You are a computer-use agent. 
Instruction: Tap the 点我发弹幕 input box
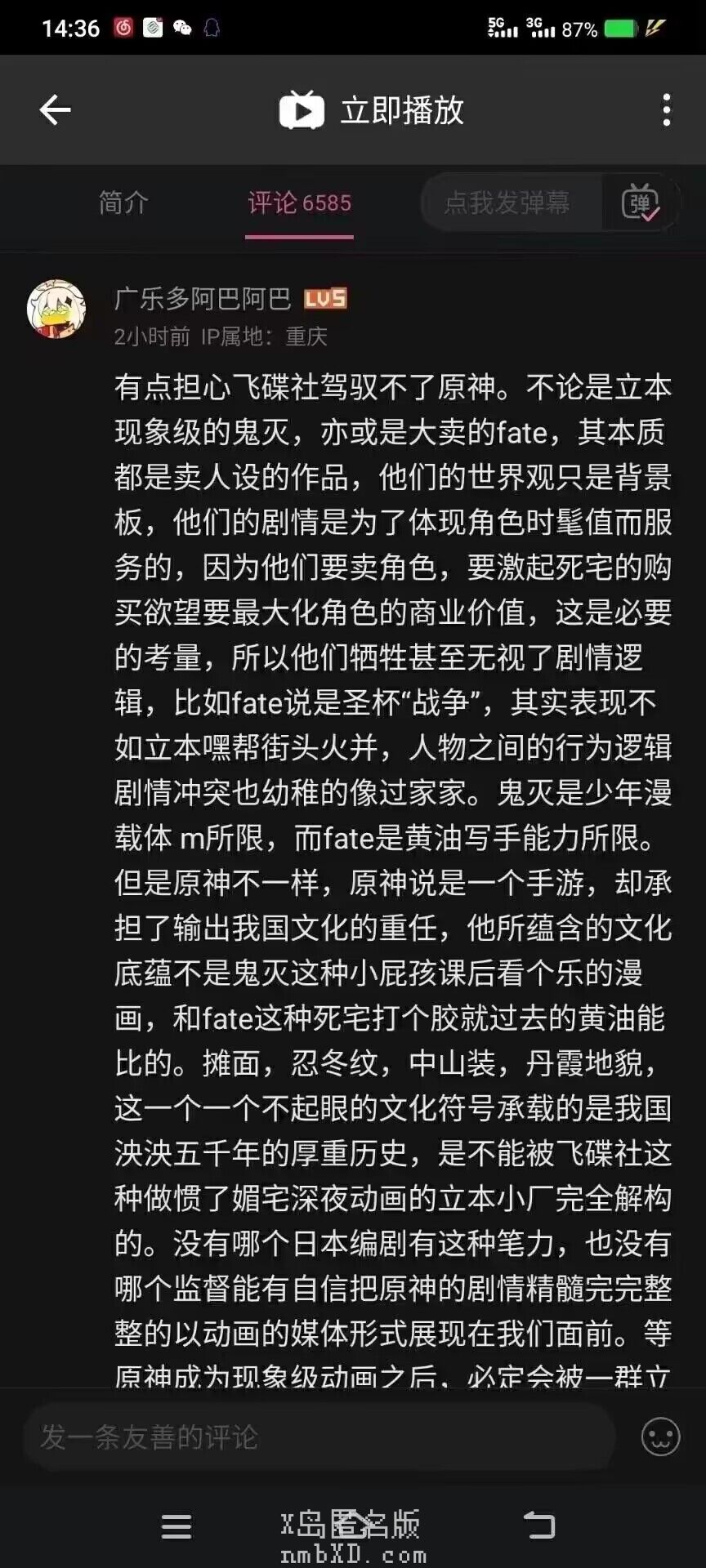pos(507,203)
